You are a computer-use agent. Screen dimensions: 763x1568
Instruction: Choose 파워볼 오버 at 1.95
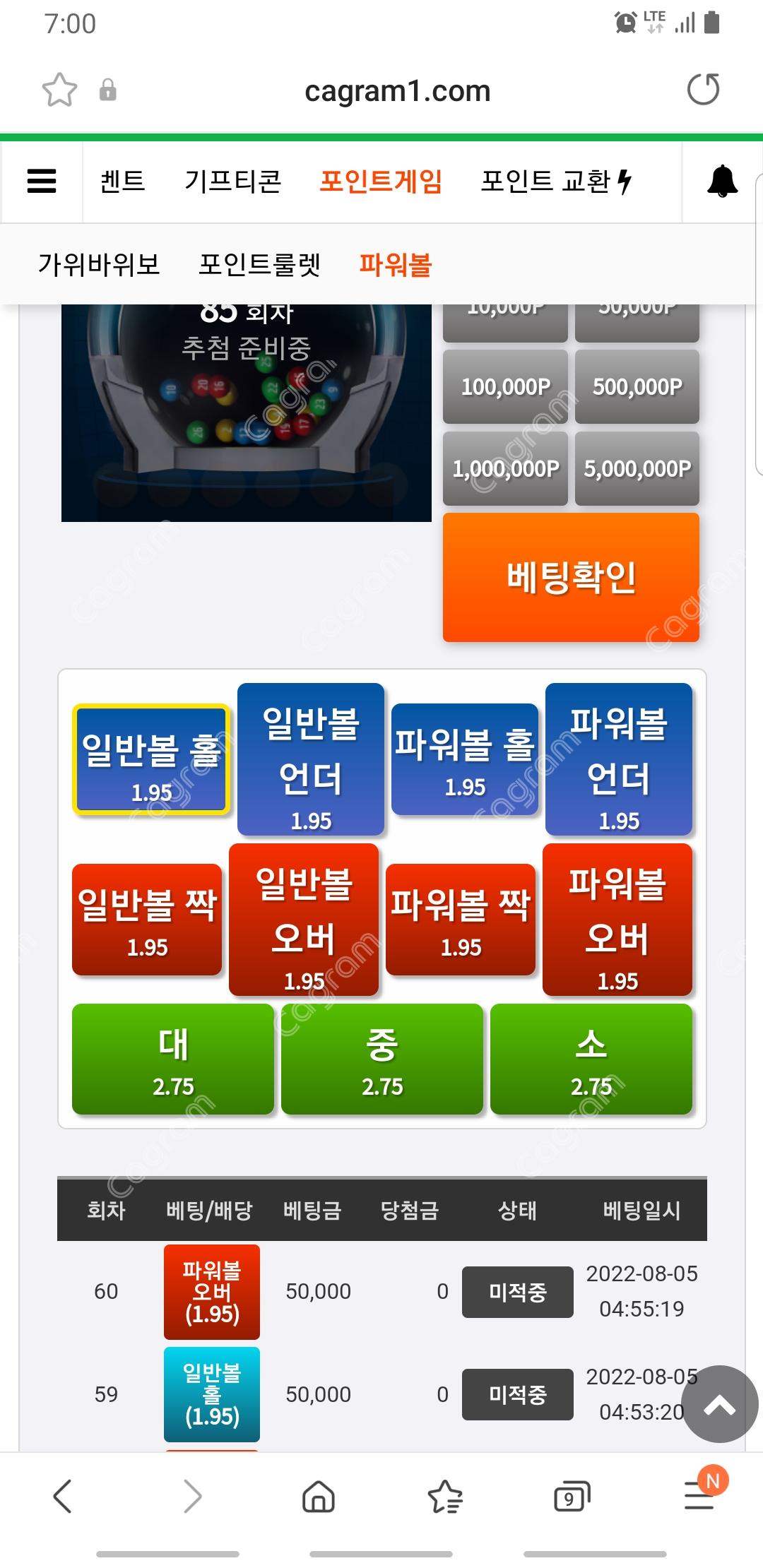pyautogui.click(x=617, y=920)
